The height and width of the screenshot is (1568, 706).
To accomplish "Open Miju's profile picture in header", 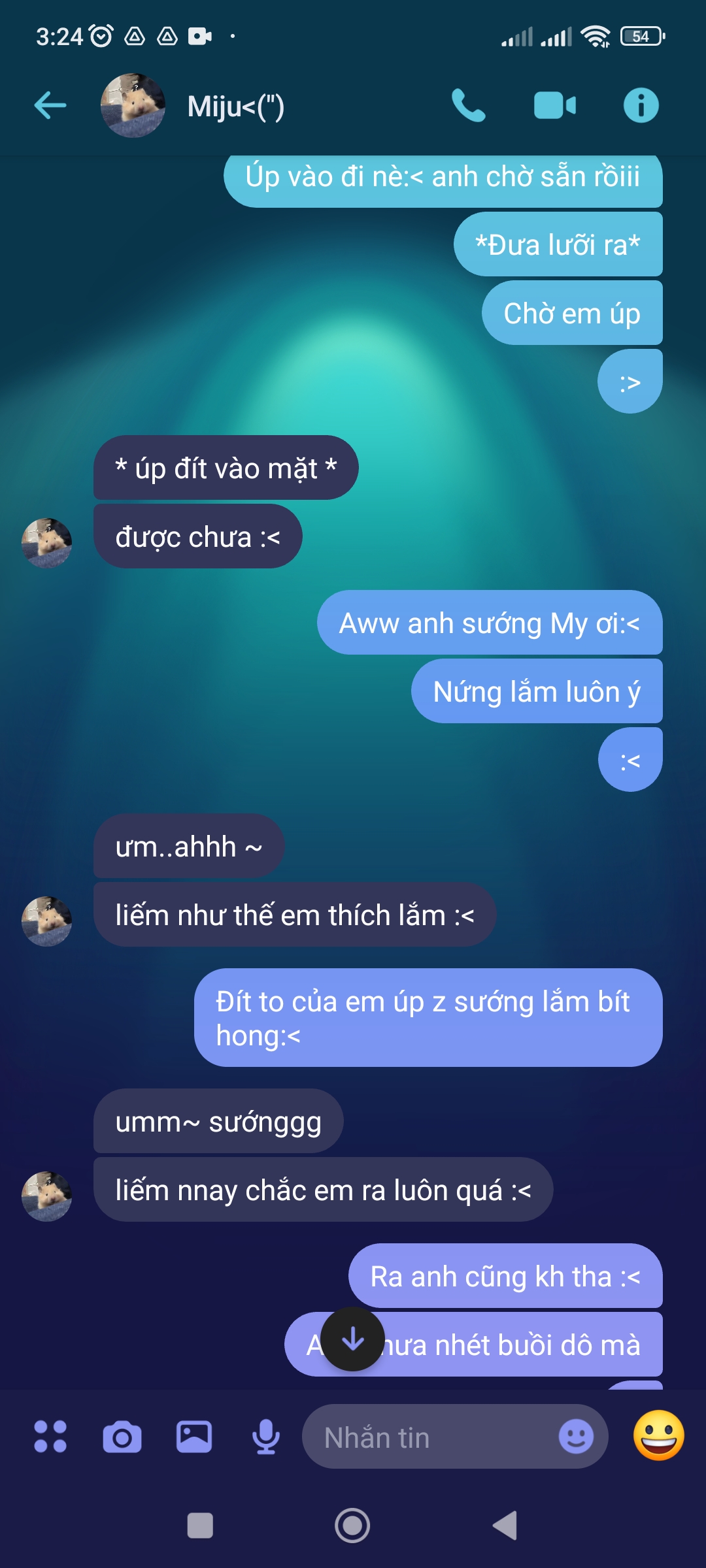I will [x=133, y=105].
